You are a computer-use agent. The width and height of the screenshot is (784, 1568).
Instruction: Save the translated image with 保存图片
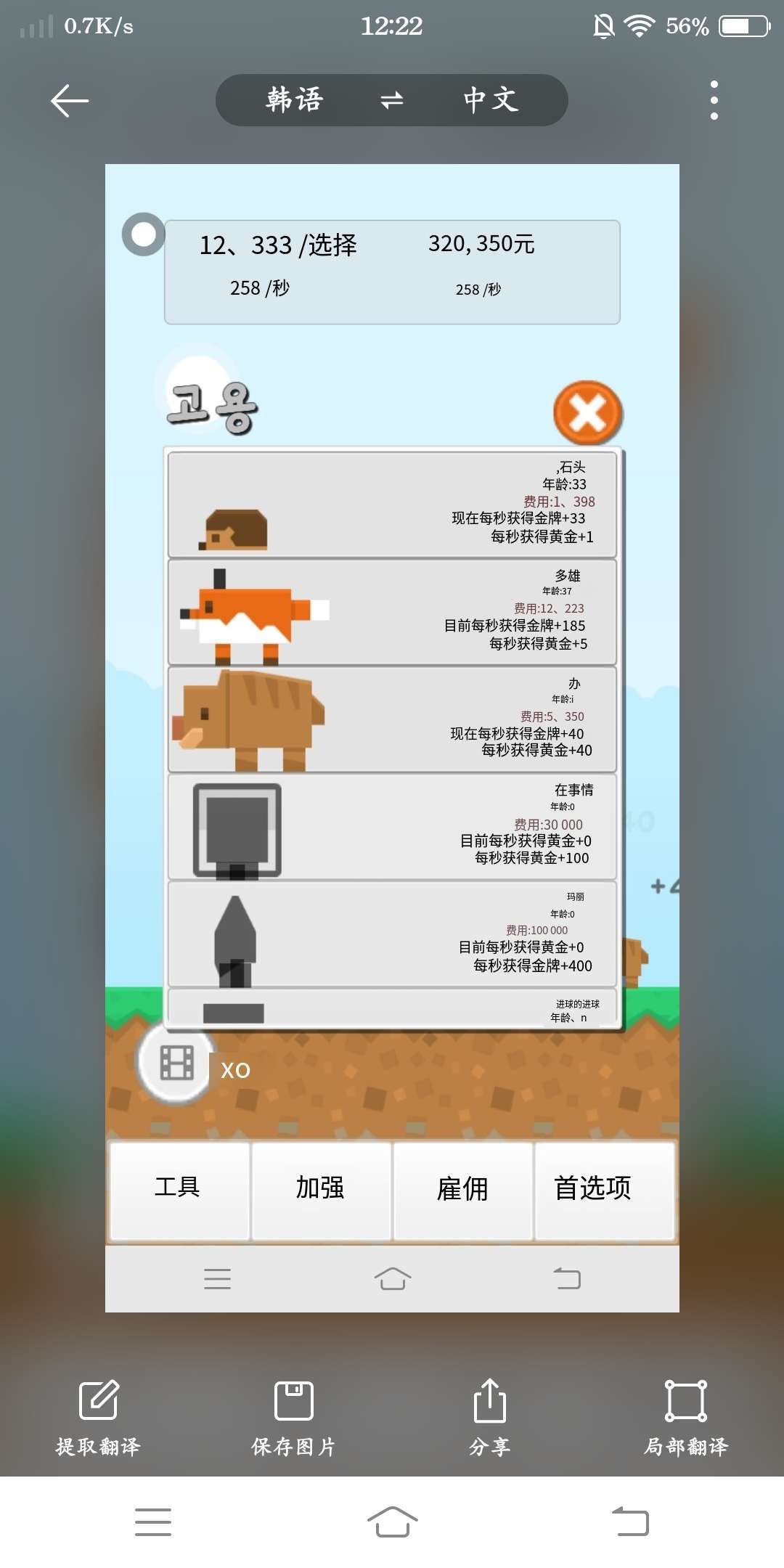pyautogui.click(x=294, y=1417)
